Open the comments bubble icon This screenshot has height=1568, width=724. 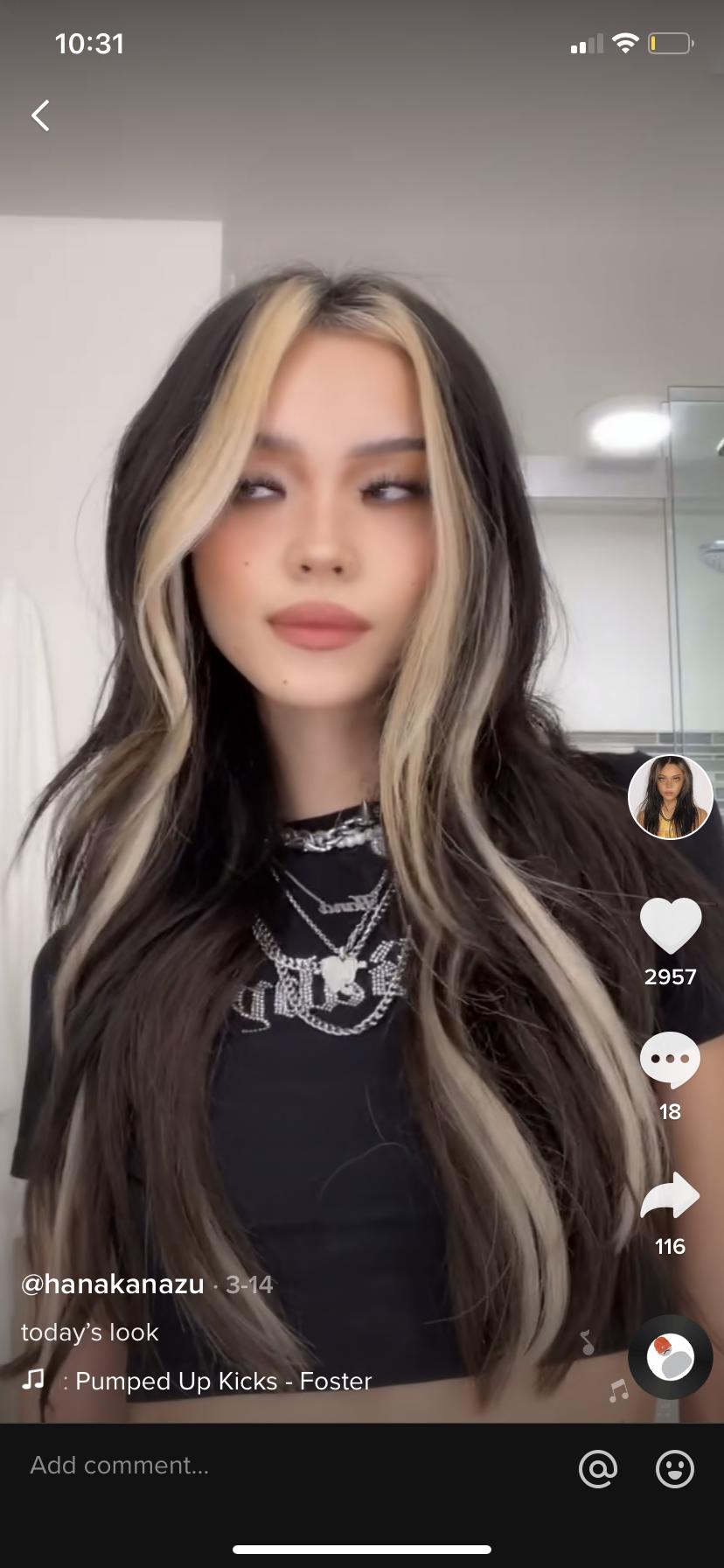(670, 1060)
